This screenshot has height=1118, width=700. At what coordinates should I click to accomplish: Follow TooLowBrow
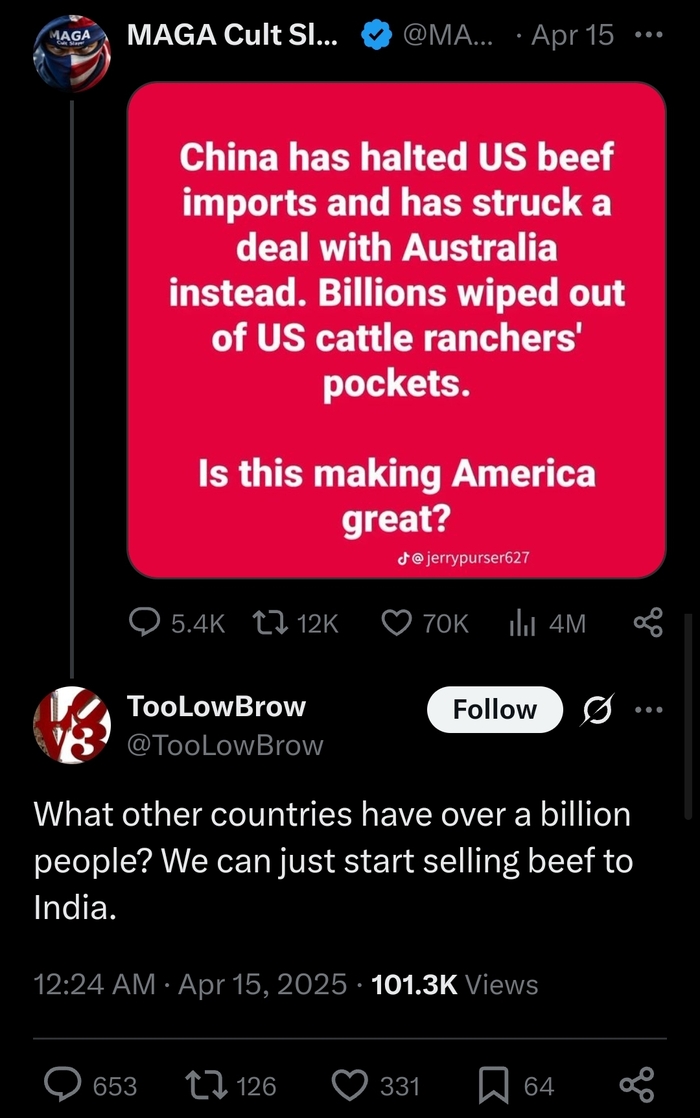pyautogui.click(x=494, y=710)
